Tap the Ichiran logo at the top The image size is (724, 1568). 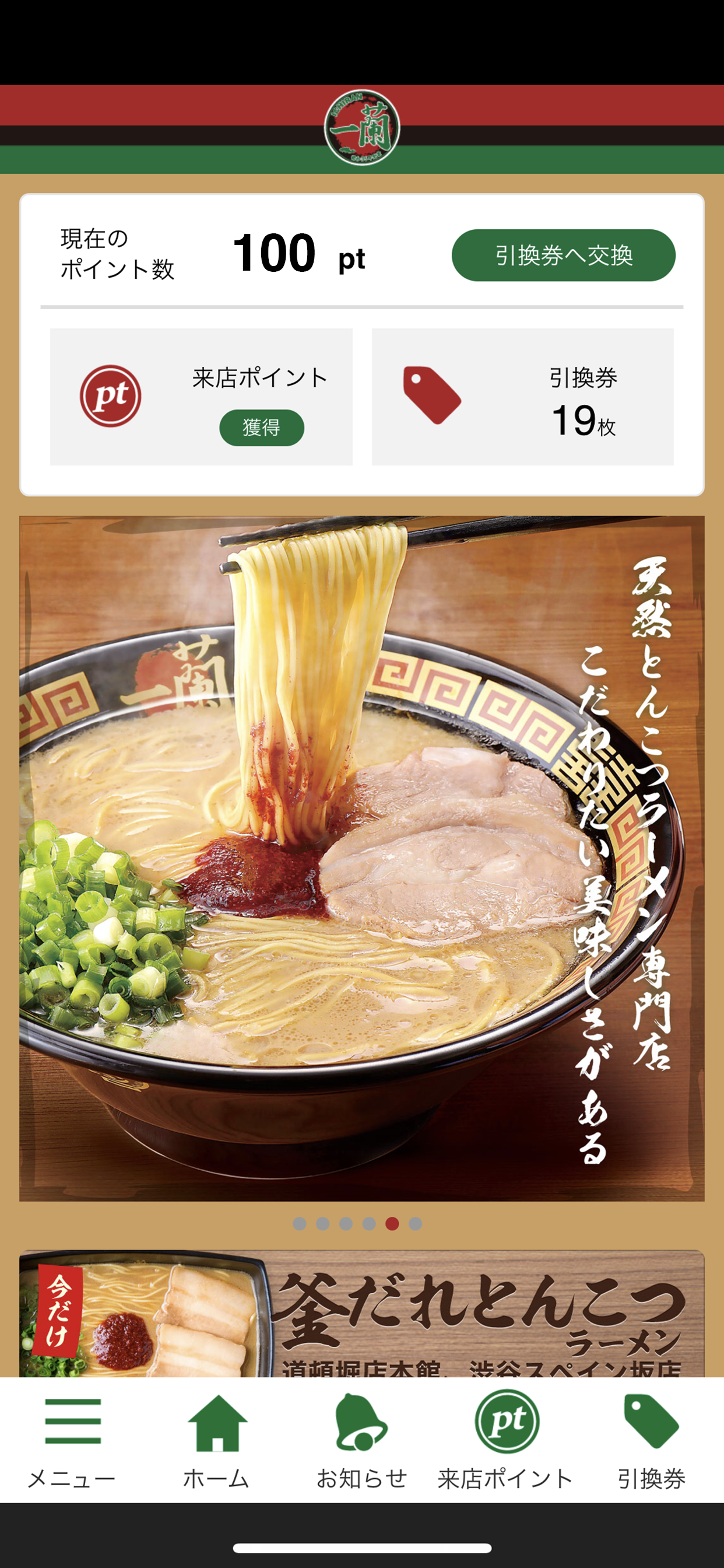pyautogui.click(x=362, y=127)
